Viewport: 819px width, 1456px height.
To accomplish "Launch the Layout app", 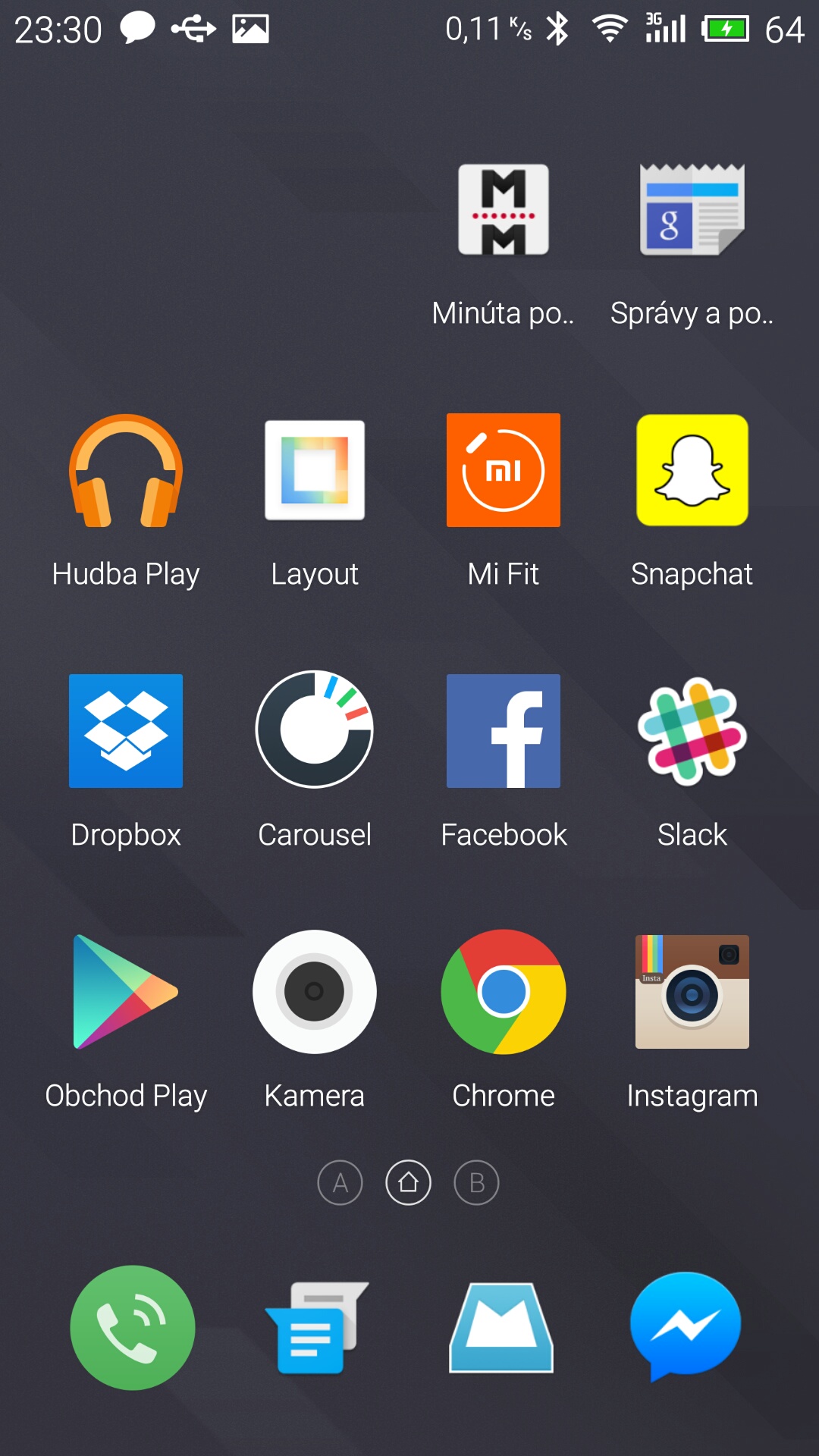I will [315, 471].
